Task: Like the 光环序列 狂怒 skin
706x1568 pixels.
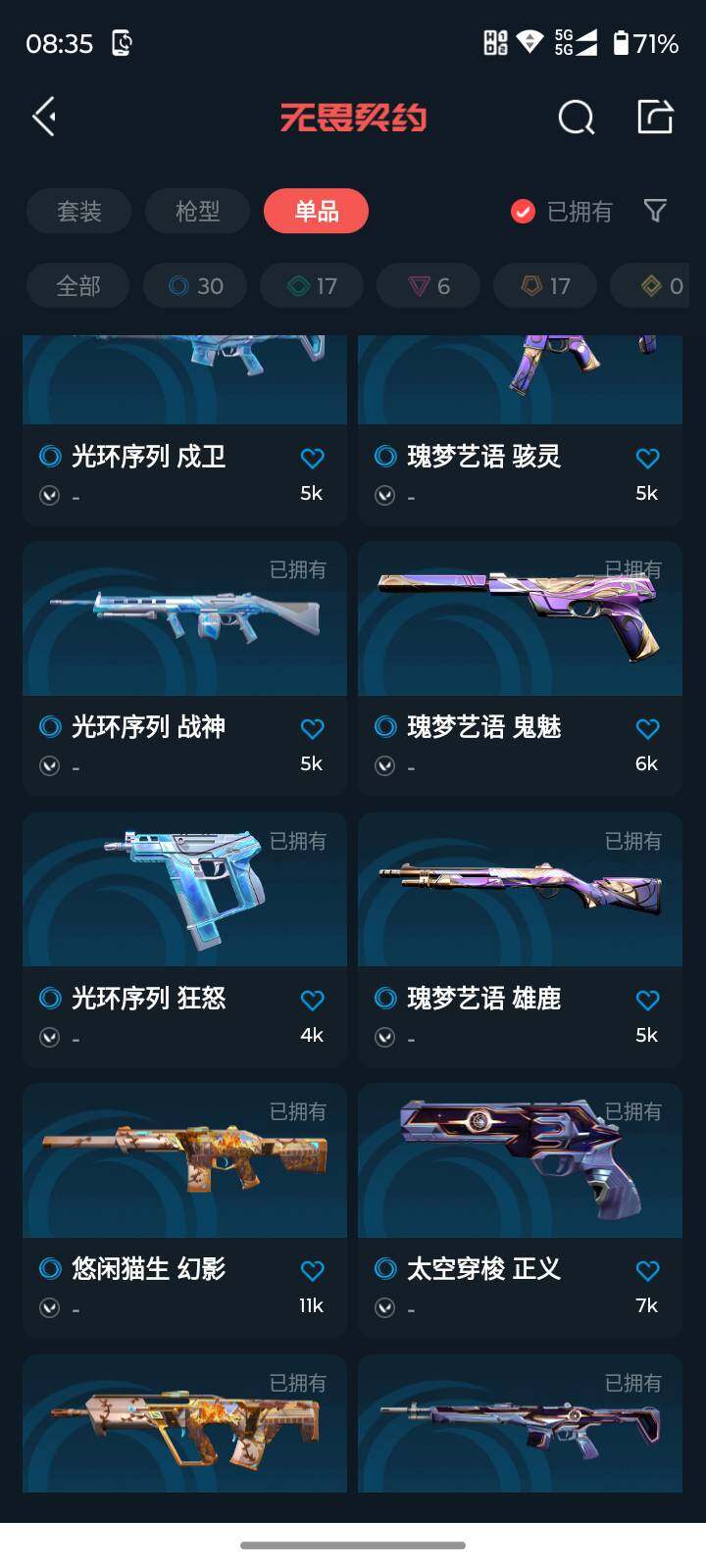Action: click(312, 1001)
